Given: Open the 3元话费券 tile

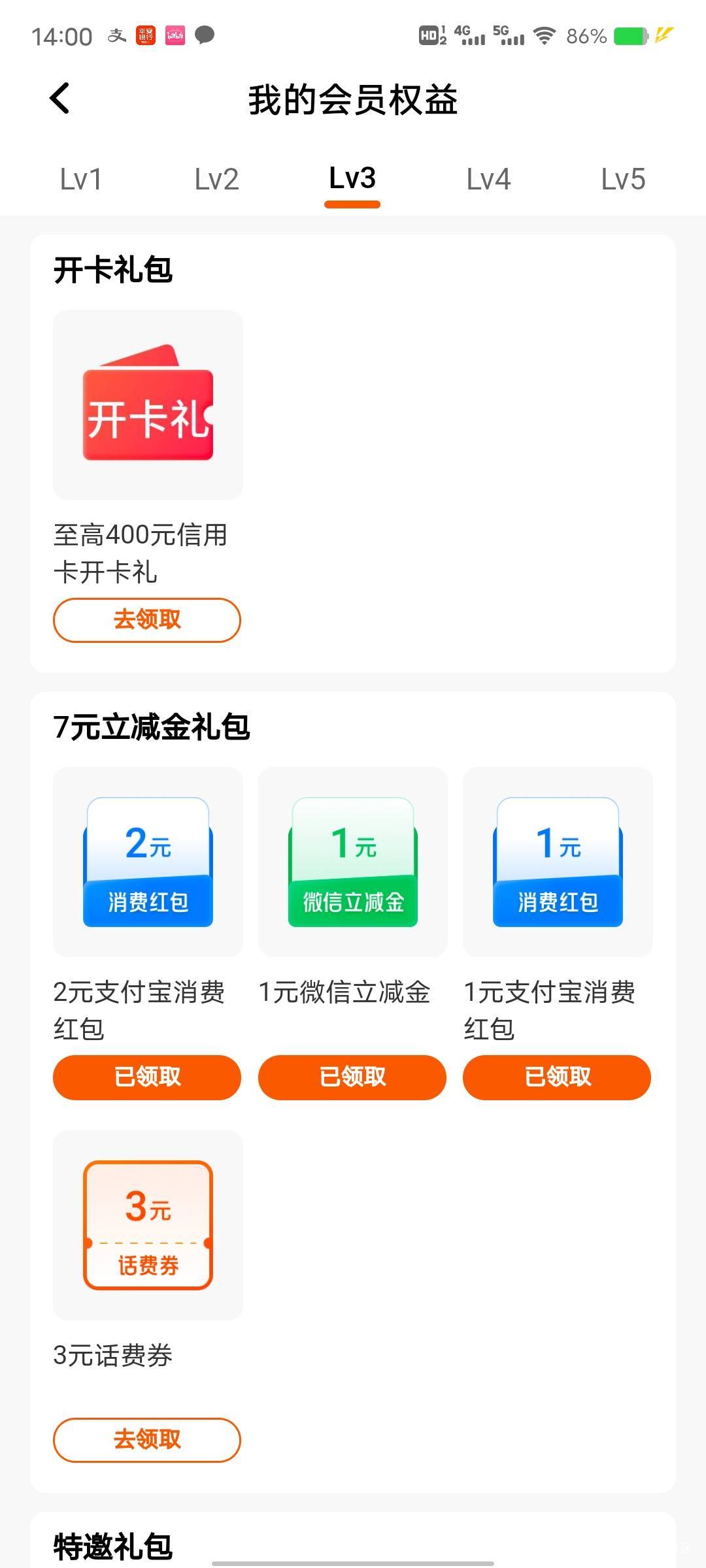Looking at the screenshot, I should click(x=148, y=1225).
